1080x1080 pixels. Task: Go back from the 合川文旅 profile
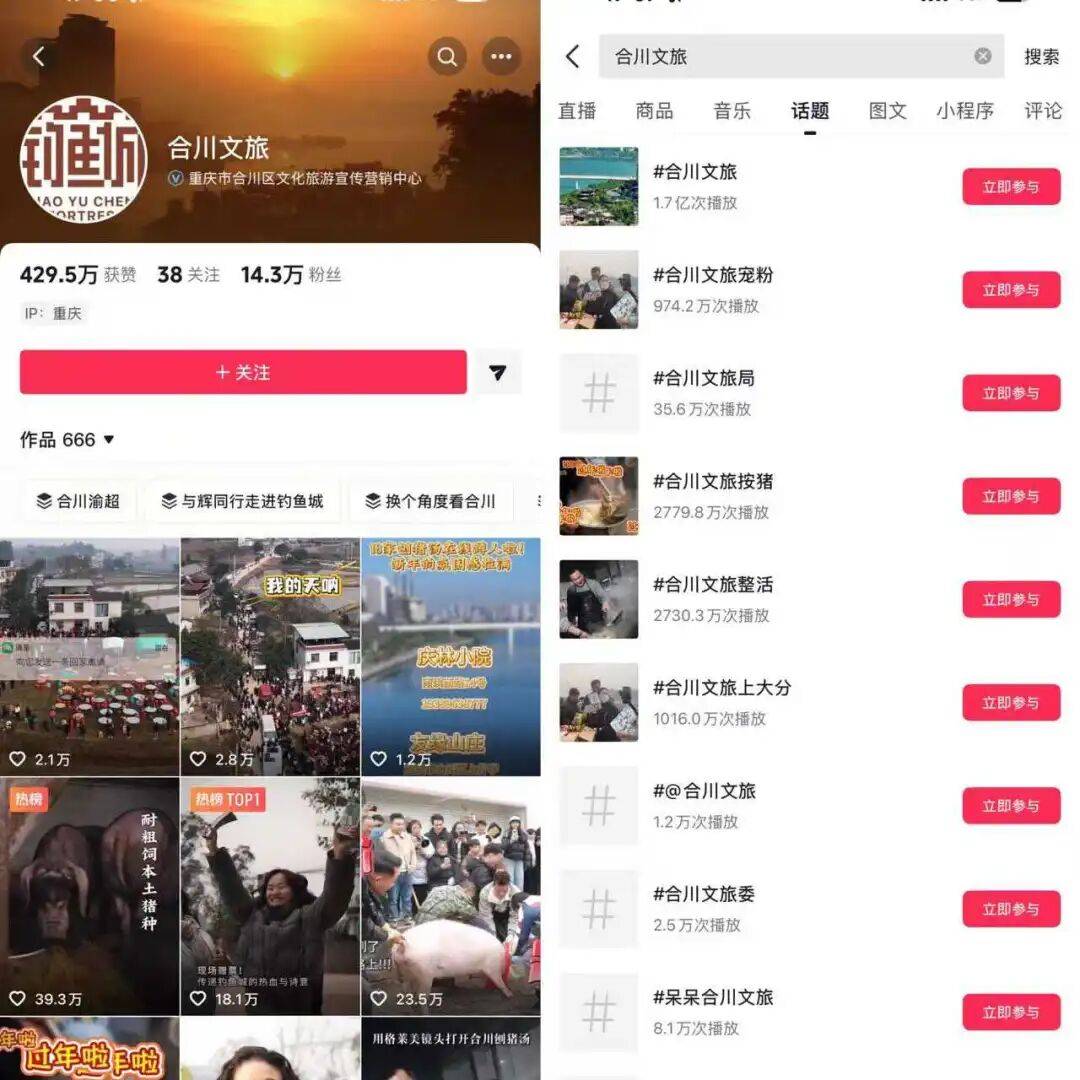39,57
